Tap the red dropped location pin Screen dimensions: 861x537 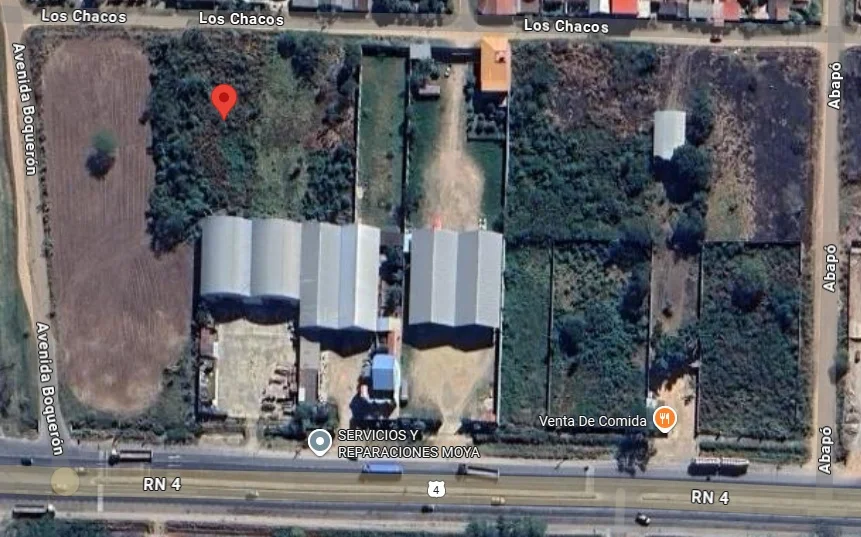pos(224,100)
